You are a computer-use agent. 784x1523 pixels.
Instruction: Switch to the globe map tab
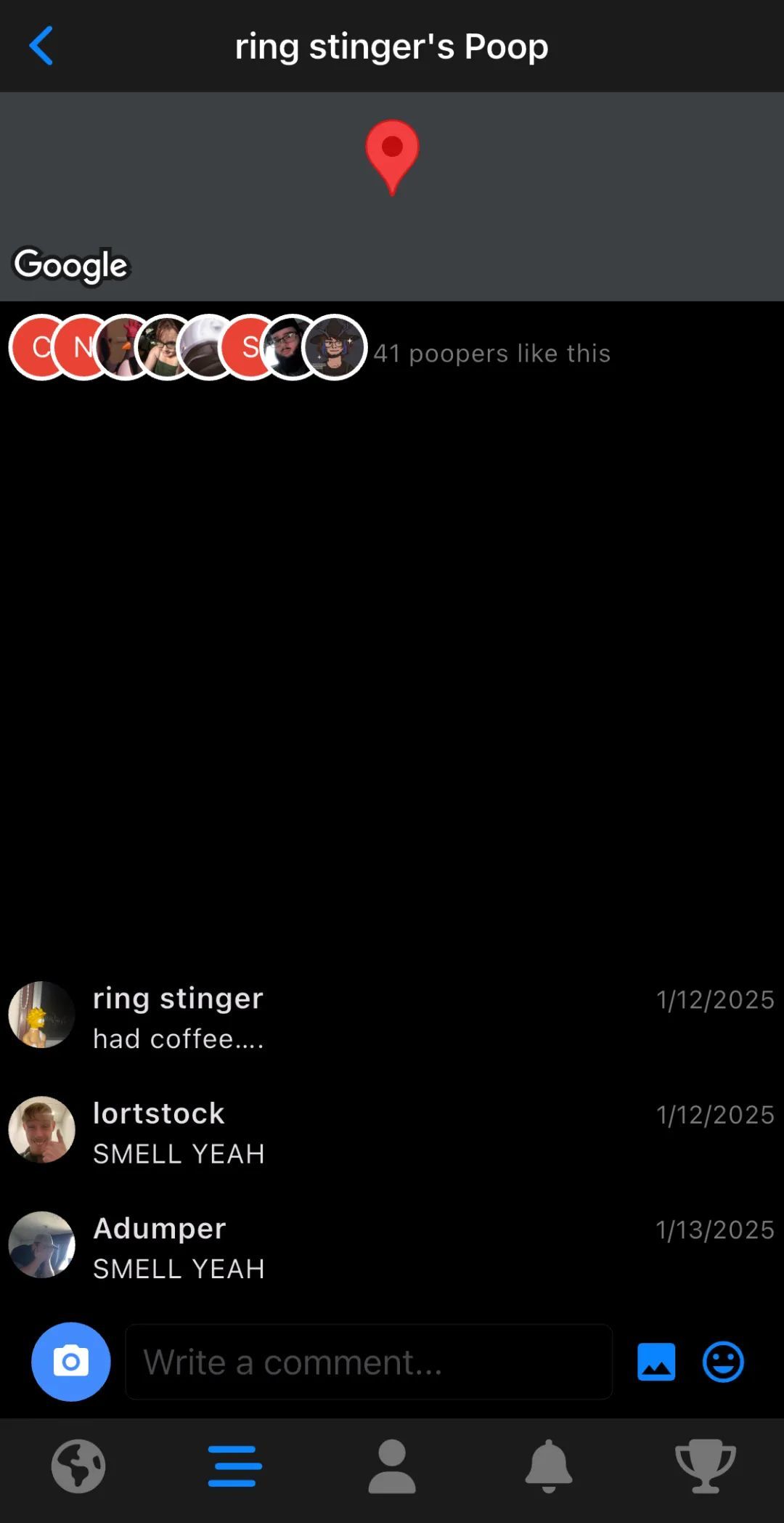[x=78, y=1466]
